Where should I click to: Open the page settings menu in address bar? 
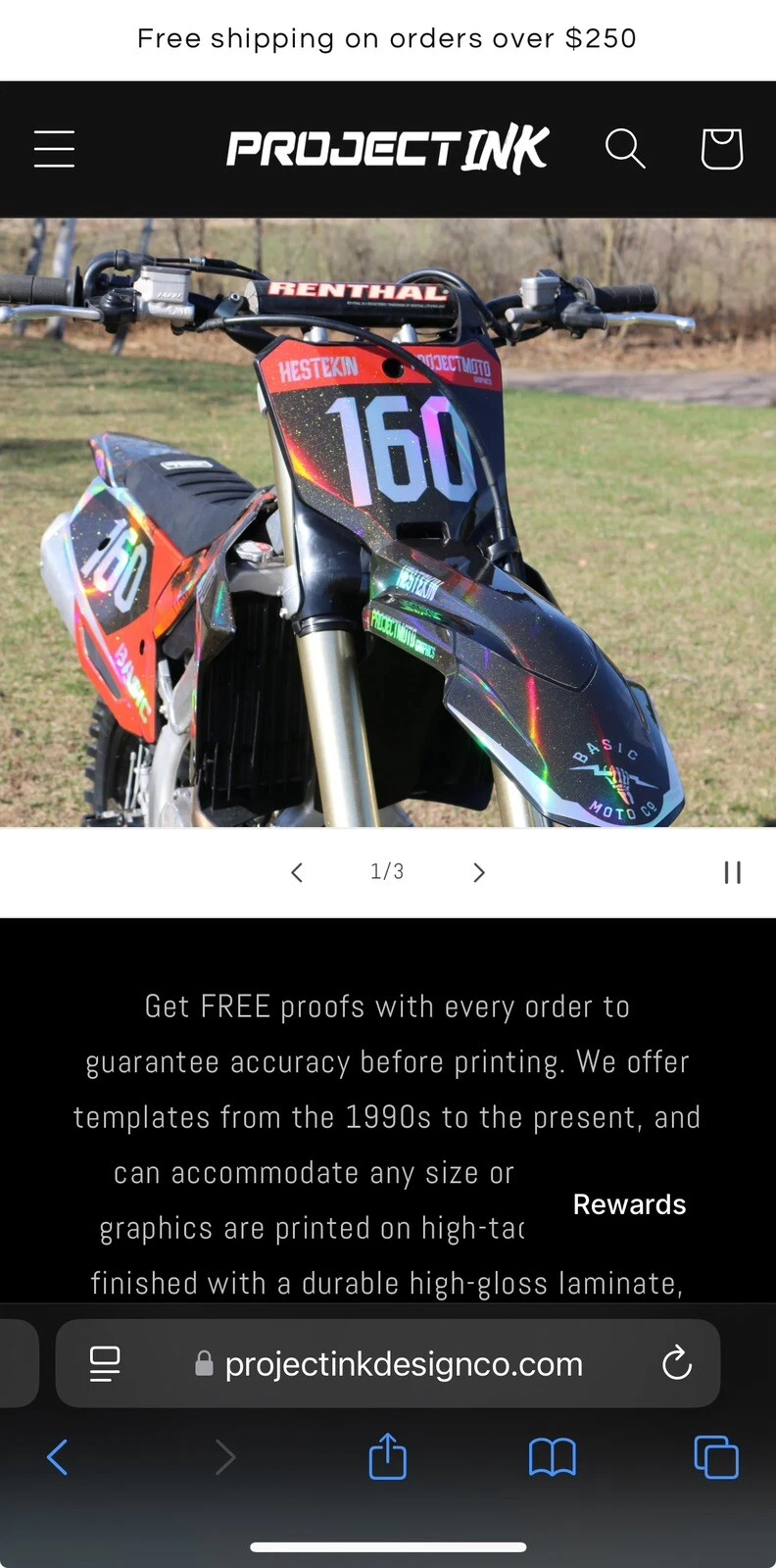pyautogui.click(x=105, y=1363)
